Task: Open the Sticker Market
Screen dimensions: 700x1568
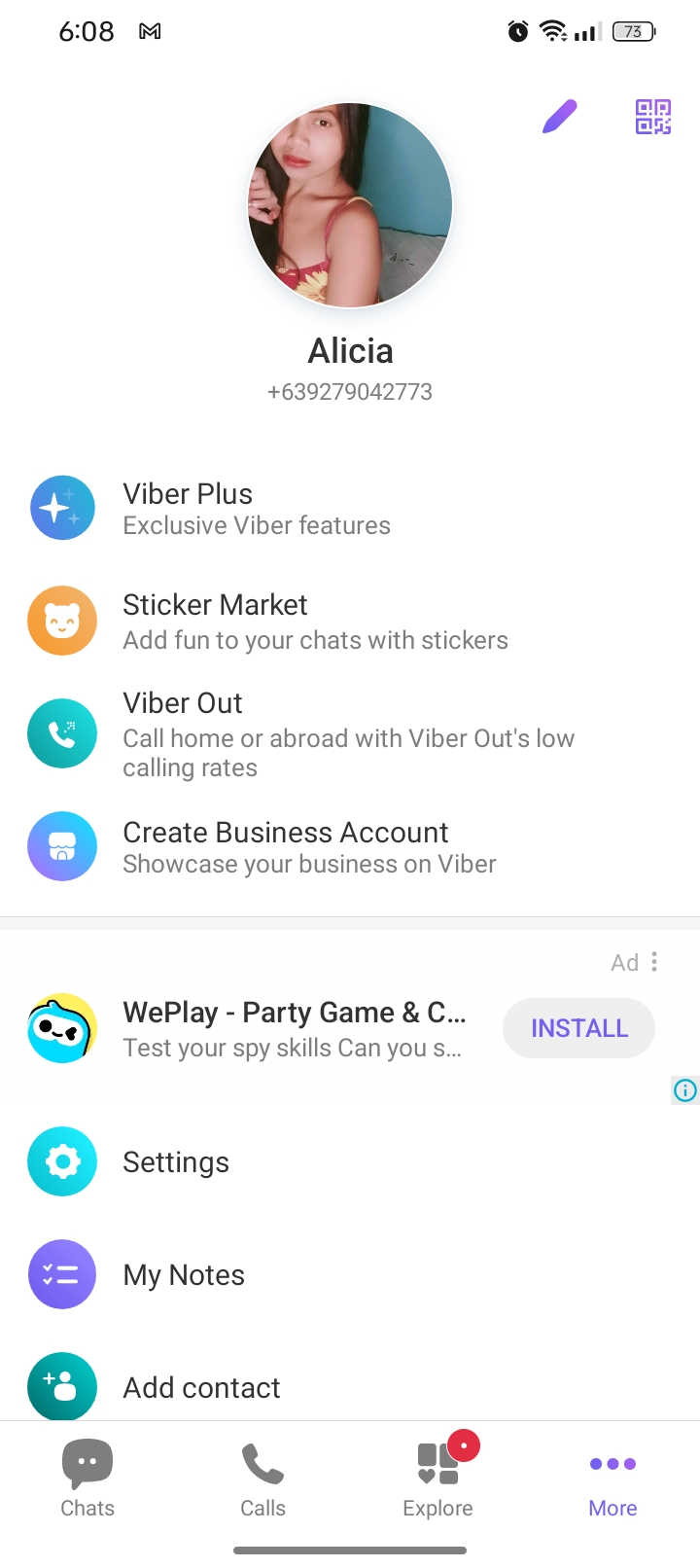Action: coord(350,621)
